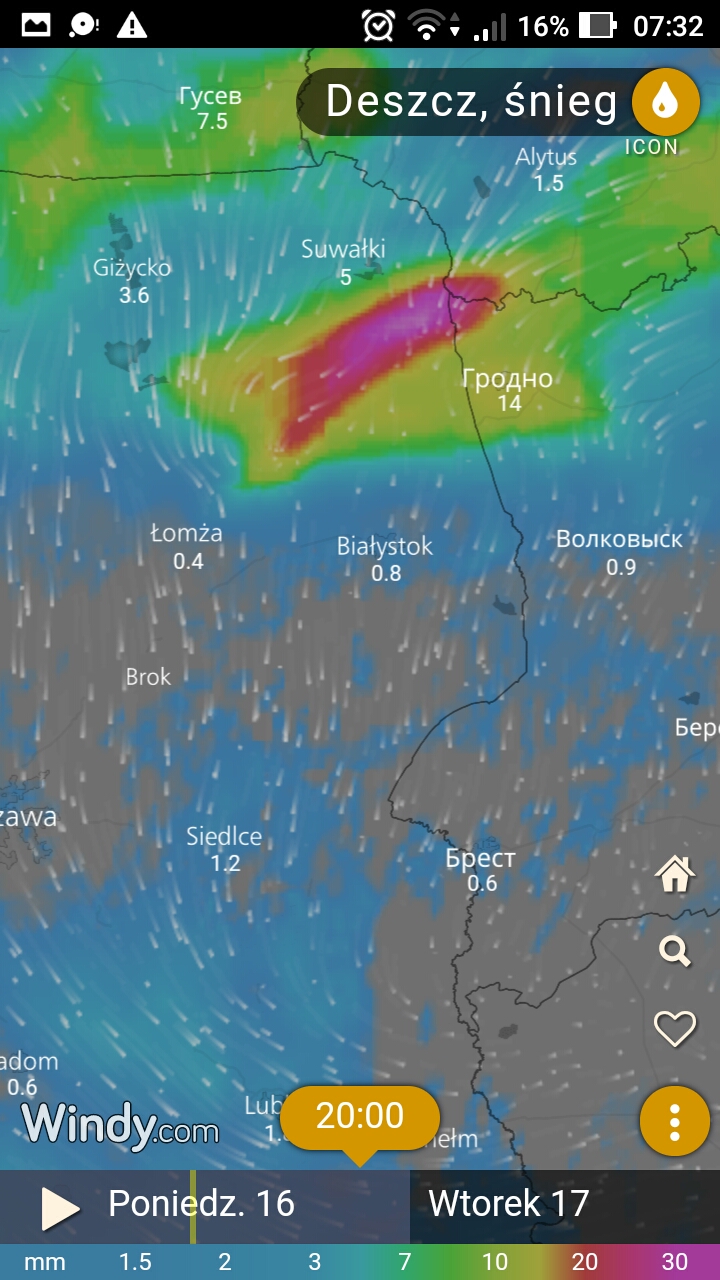
Task: Open the location search
Action: [675, 950]
